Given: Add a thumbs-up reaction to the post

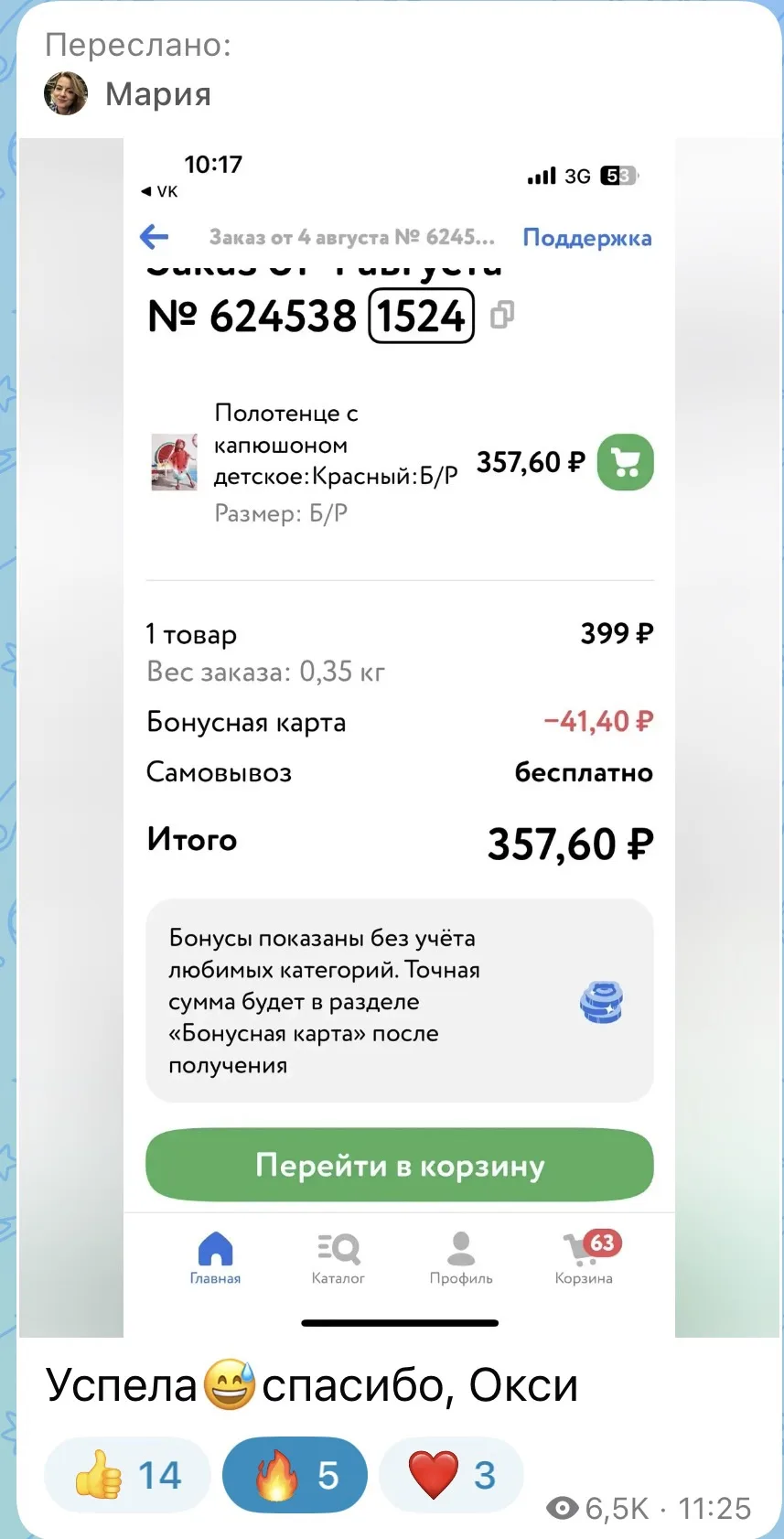Looking at the screenshot, I should (127, 1475).
